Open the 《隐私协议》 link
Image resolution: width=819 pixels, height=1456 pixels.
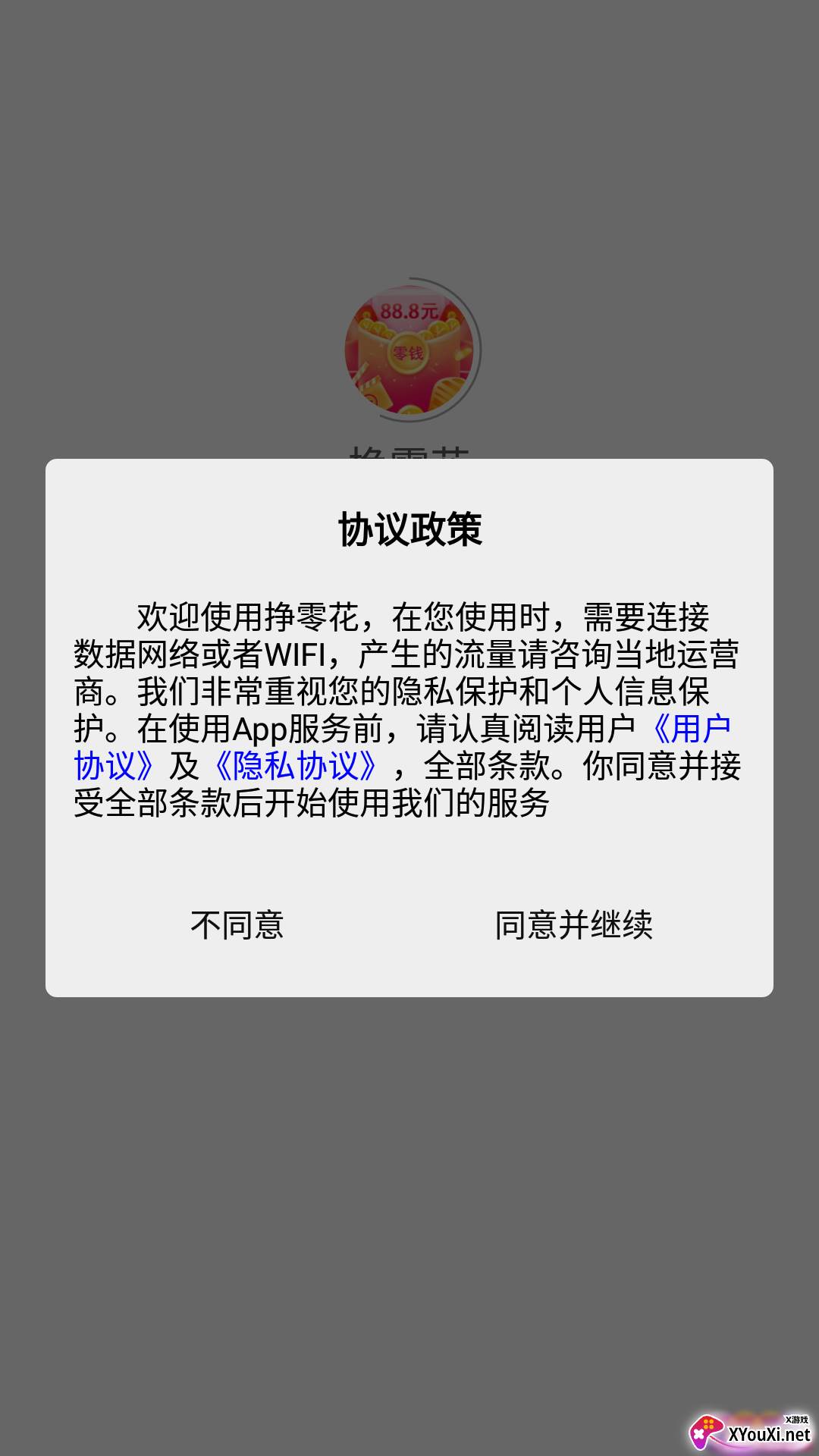[296, 766]
